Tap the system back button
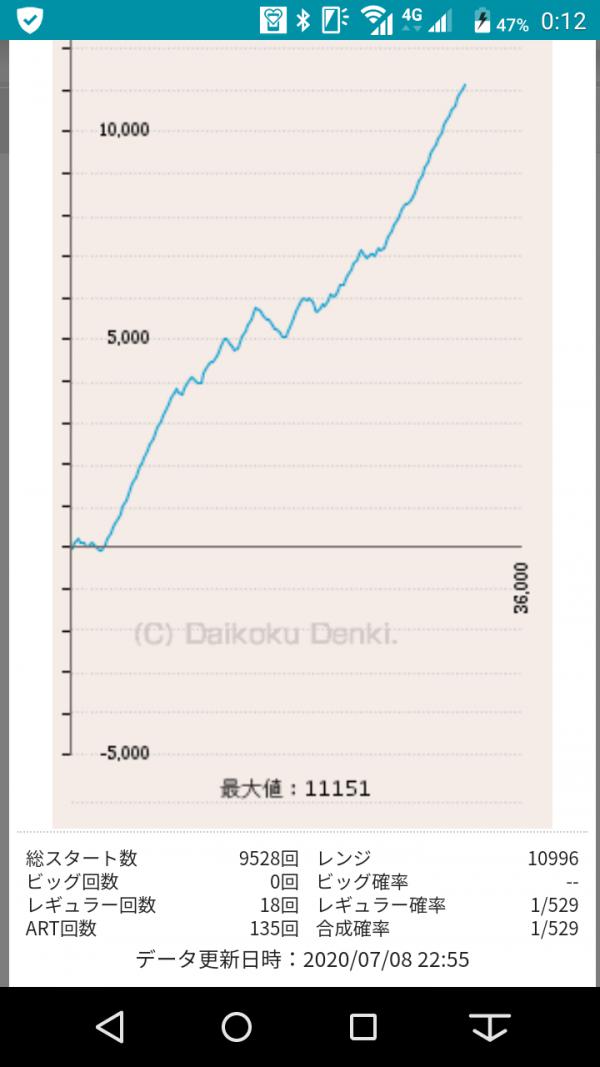 110,1026
